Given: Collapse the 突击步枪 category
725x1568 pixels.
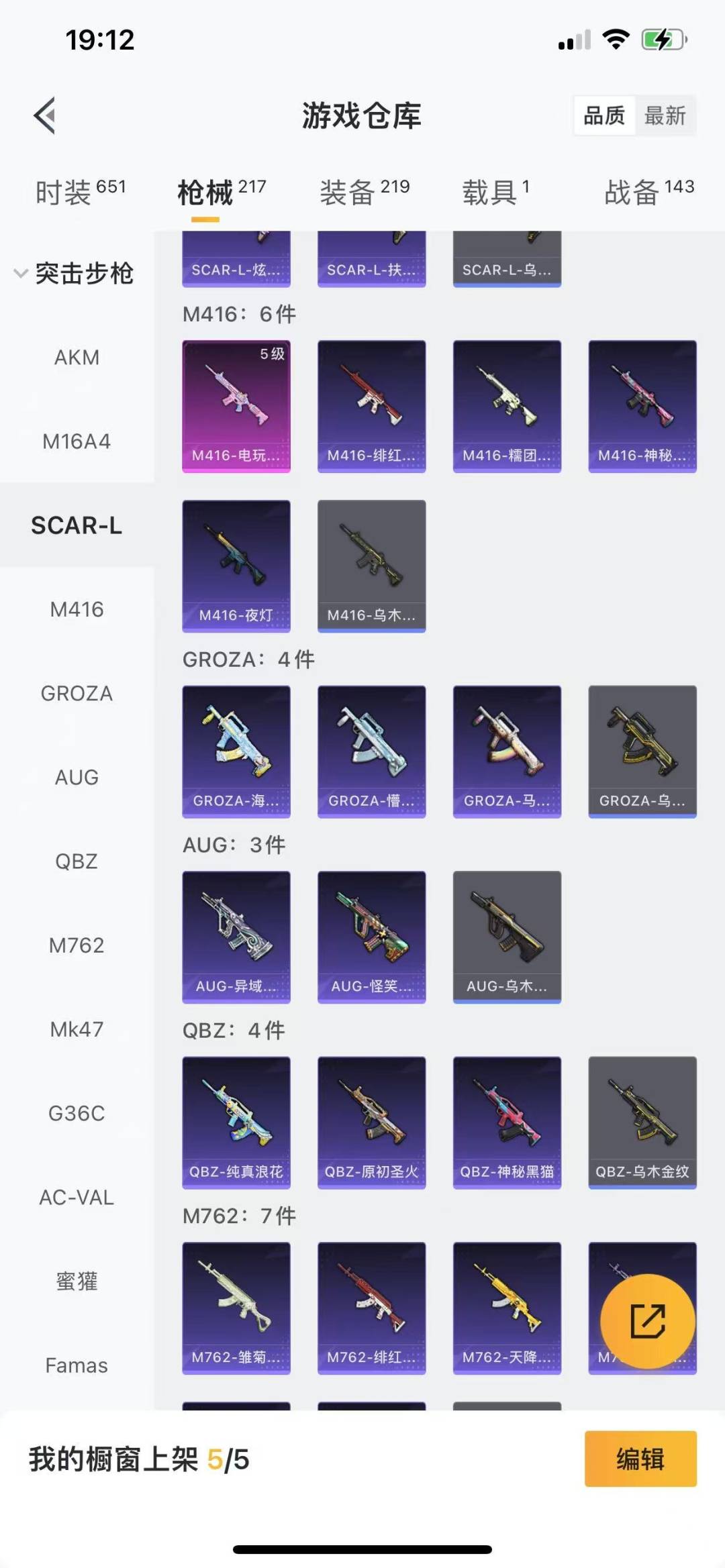Looking at the screenshot, I should pos(74,274).
